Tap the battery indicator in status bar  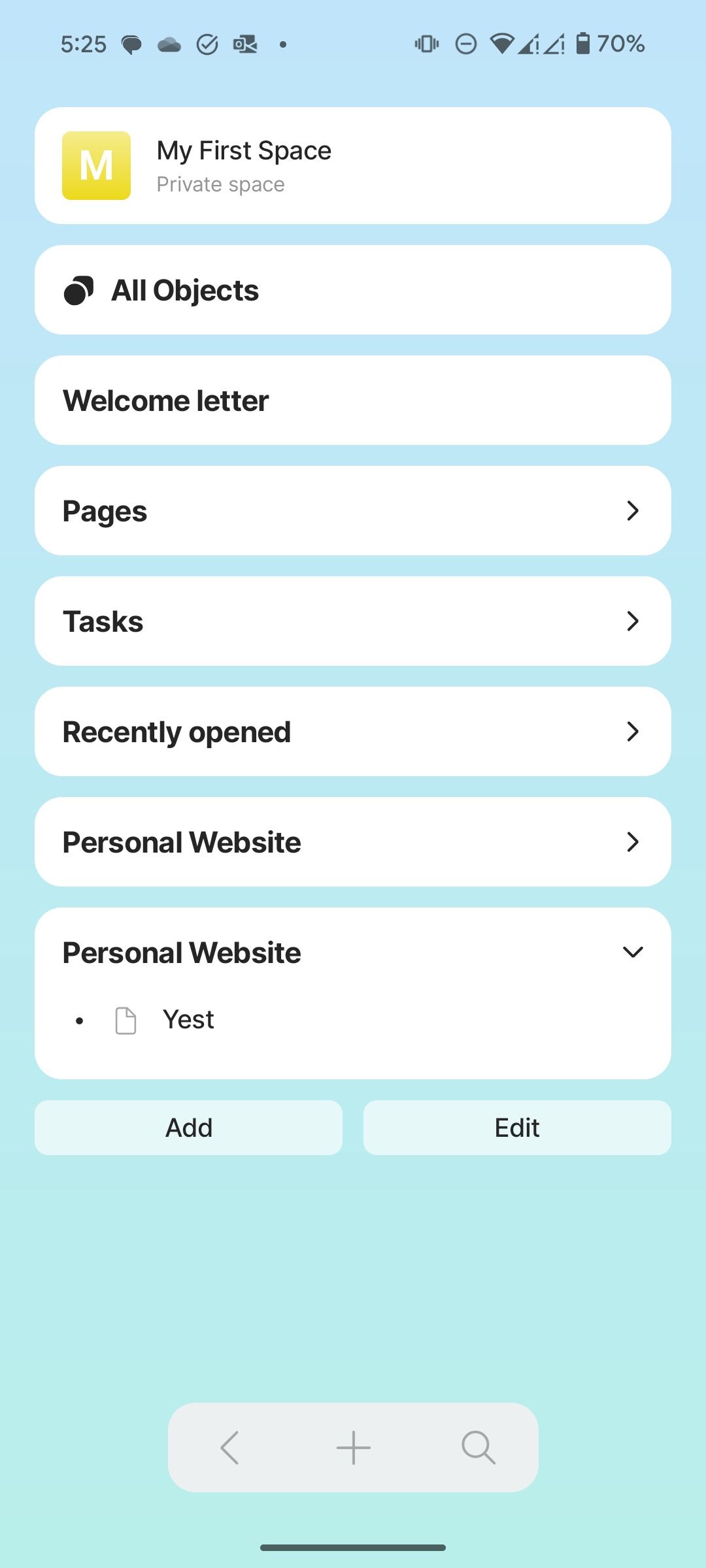[x=582, y=43]
